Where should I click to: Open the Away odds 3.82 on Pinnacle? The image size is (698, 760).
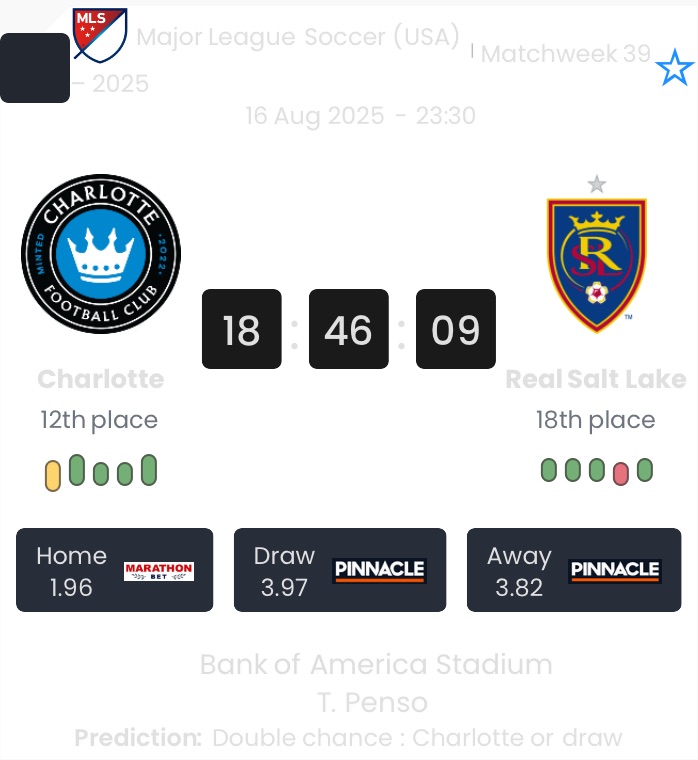click(575, 570)
